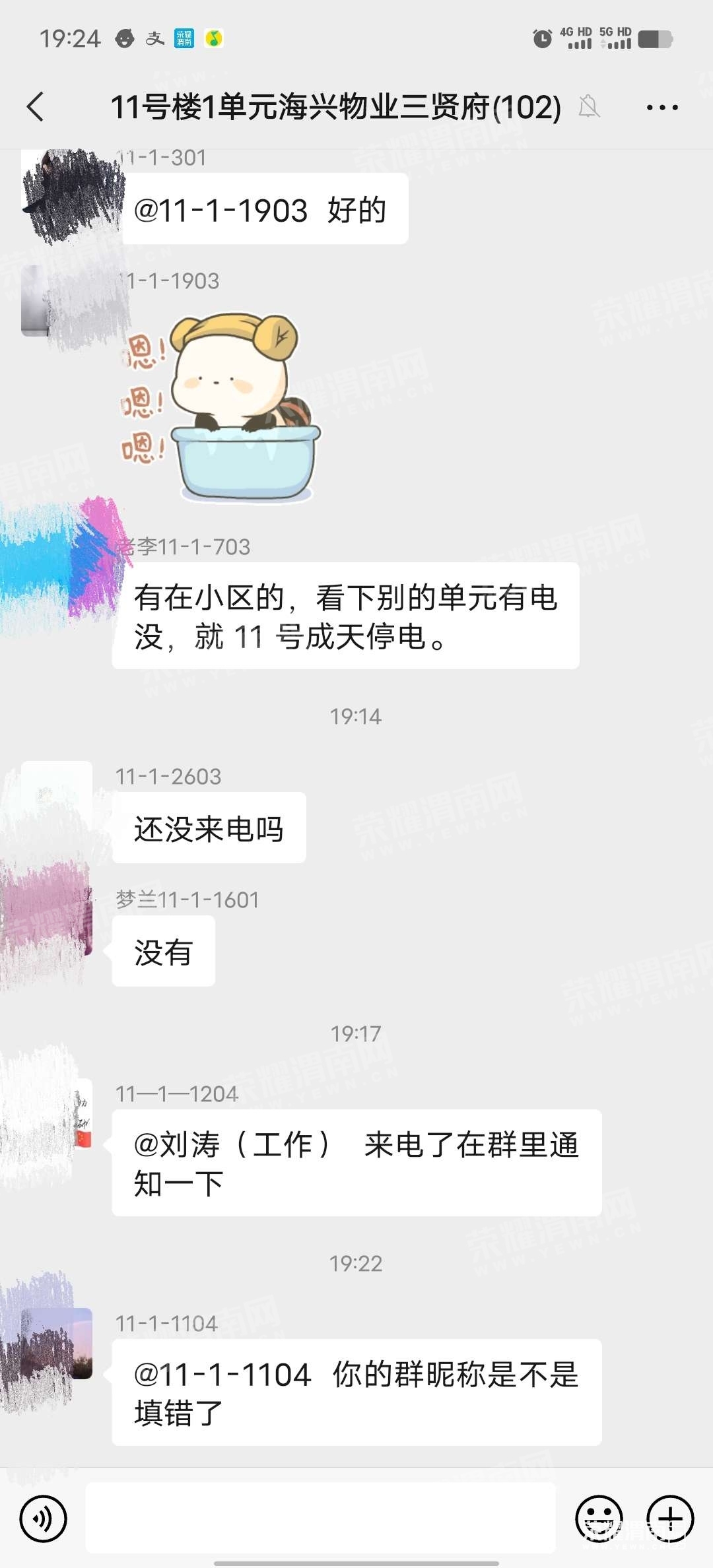Open the plus attachments menu
This screenshot has height=1568, width=713.
[x=670, y=1519]
